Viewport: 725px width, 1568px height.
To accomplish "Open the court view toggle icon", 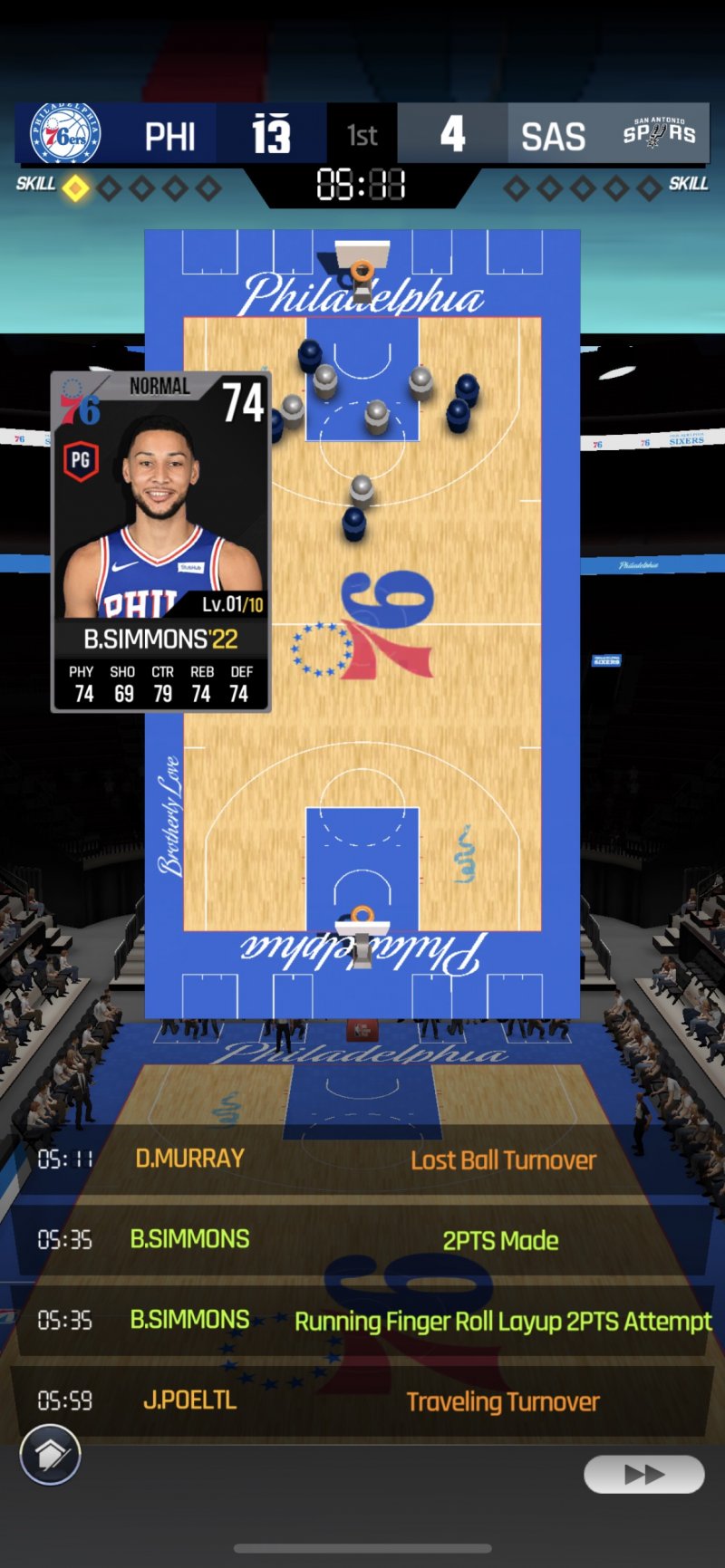I will [51, 1455].
